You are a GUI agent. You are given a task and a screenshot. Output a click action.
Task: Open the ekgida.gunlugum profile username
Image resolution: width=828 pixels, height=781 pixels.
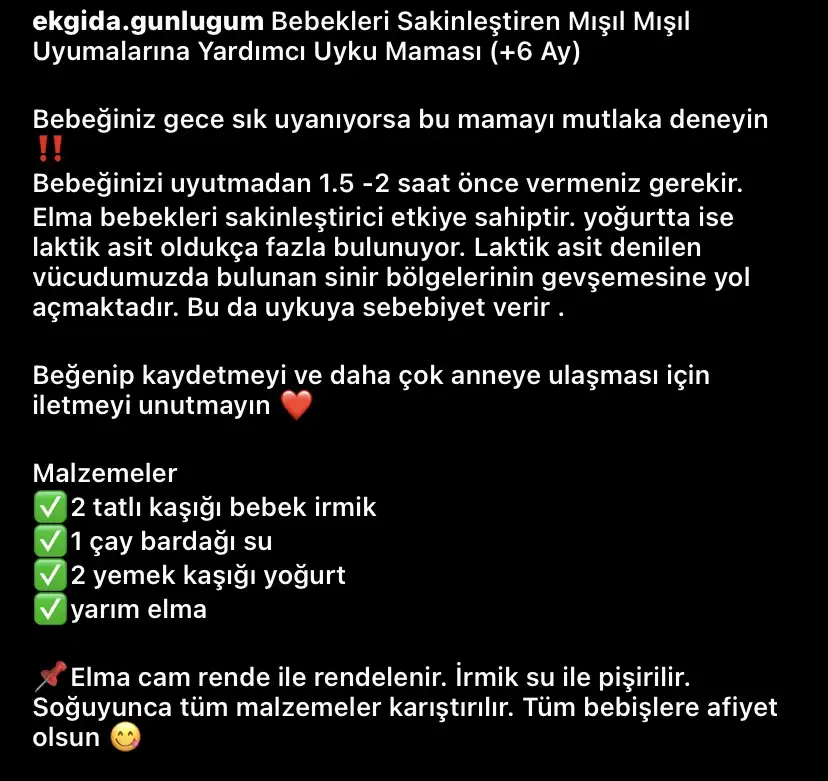point(149,22)
